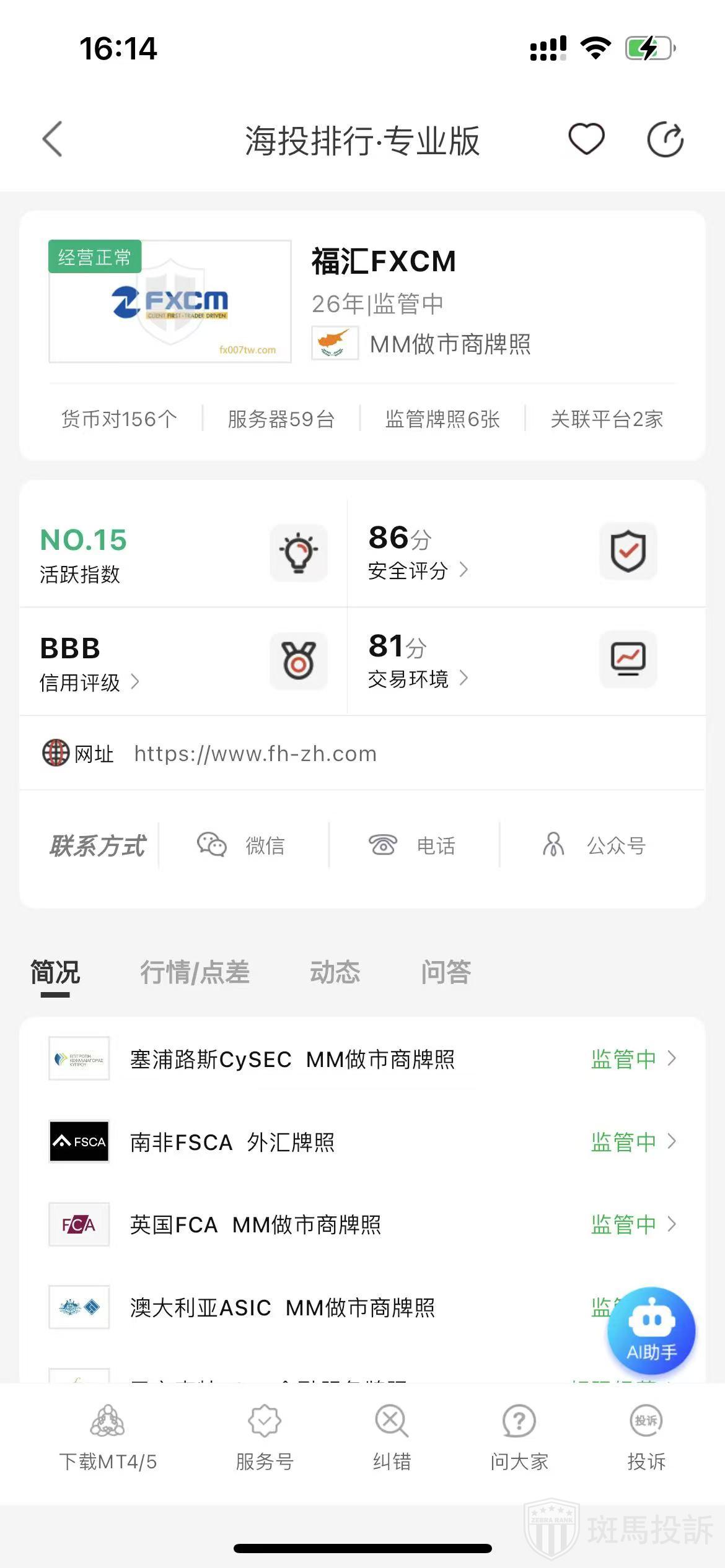
Task: Go back using the top-left arrow
Action: click(x=53, y=139)
